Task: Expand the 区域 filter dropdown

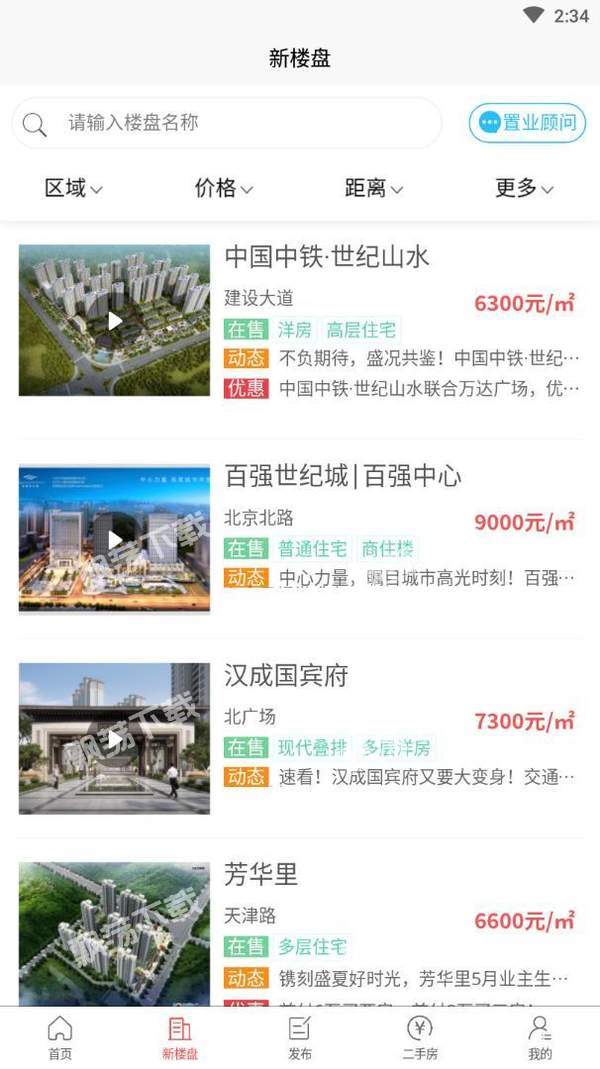Action: coord(74,188)
